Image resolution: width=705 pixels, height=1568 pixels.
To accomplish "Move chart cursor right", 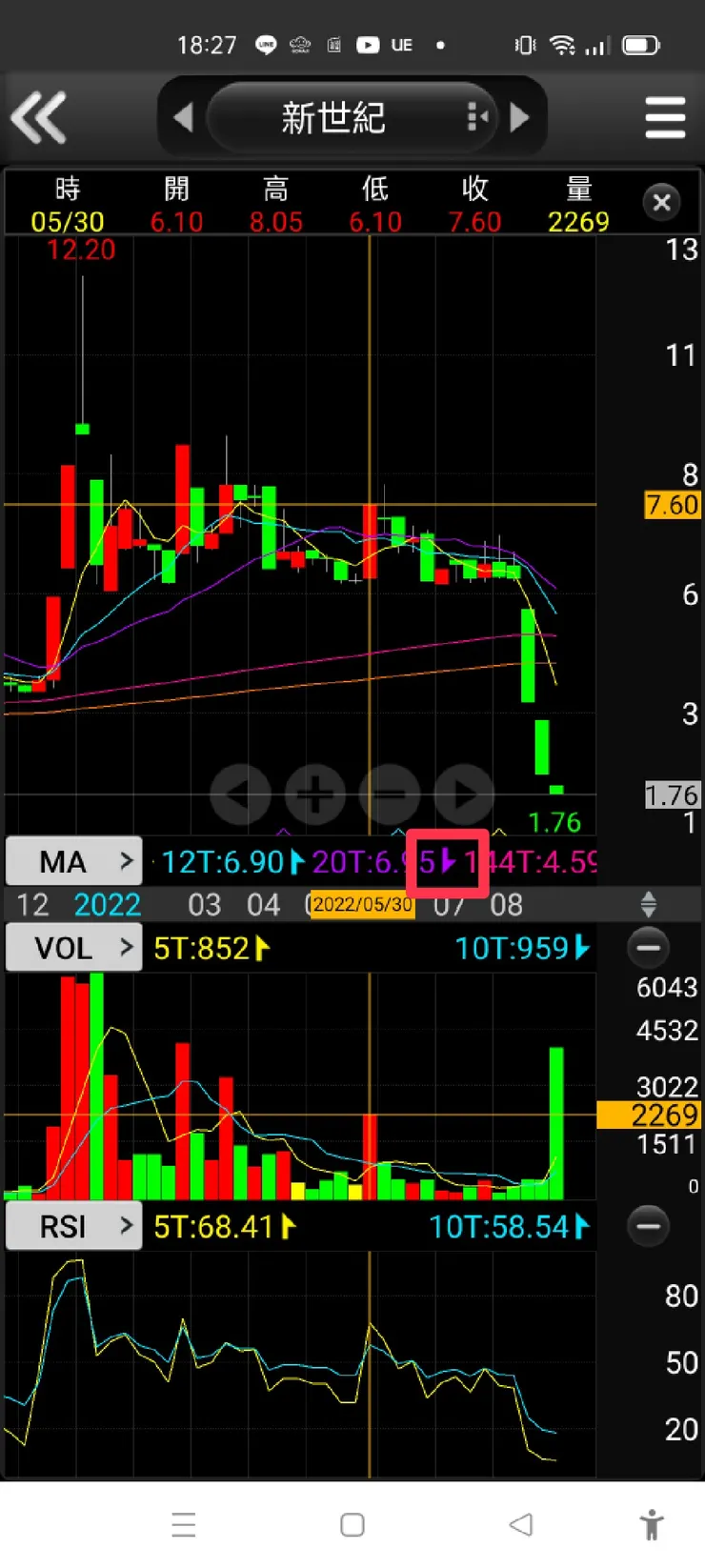I will (x=464, y=794).
